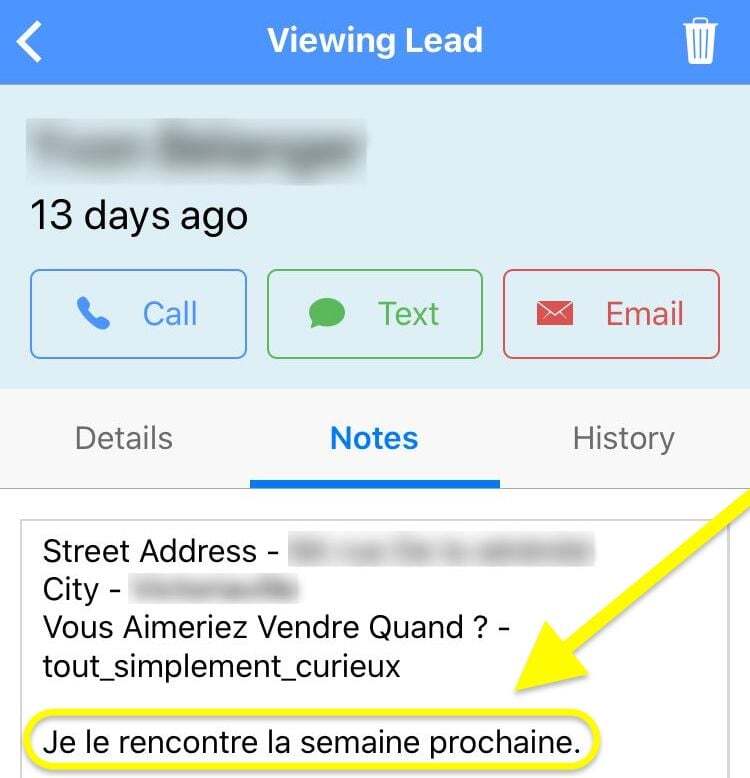Screen dimensions: 750x778
Task: Open the History tab
Action: [623, 438]
